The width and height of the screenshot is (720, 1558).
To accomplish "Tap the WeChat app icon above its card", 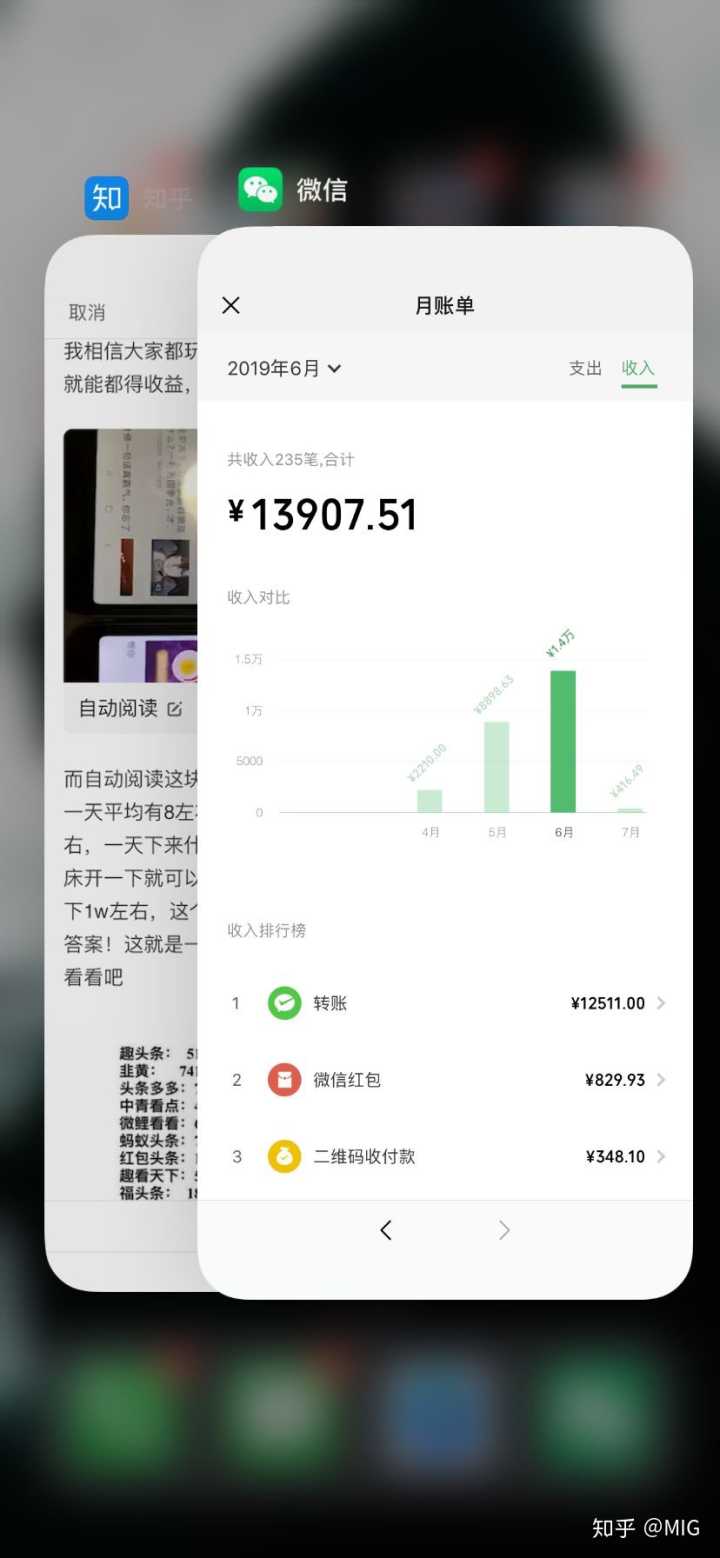I will pos(260,189).
